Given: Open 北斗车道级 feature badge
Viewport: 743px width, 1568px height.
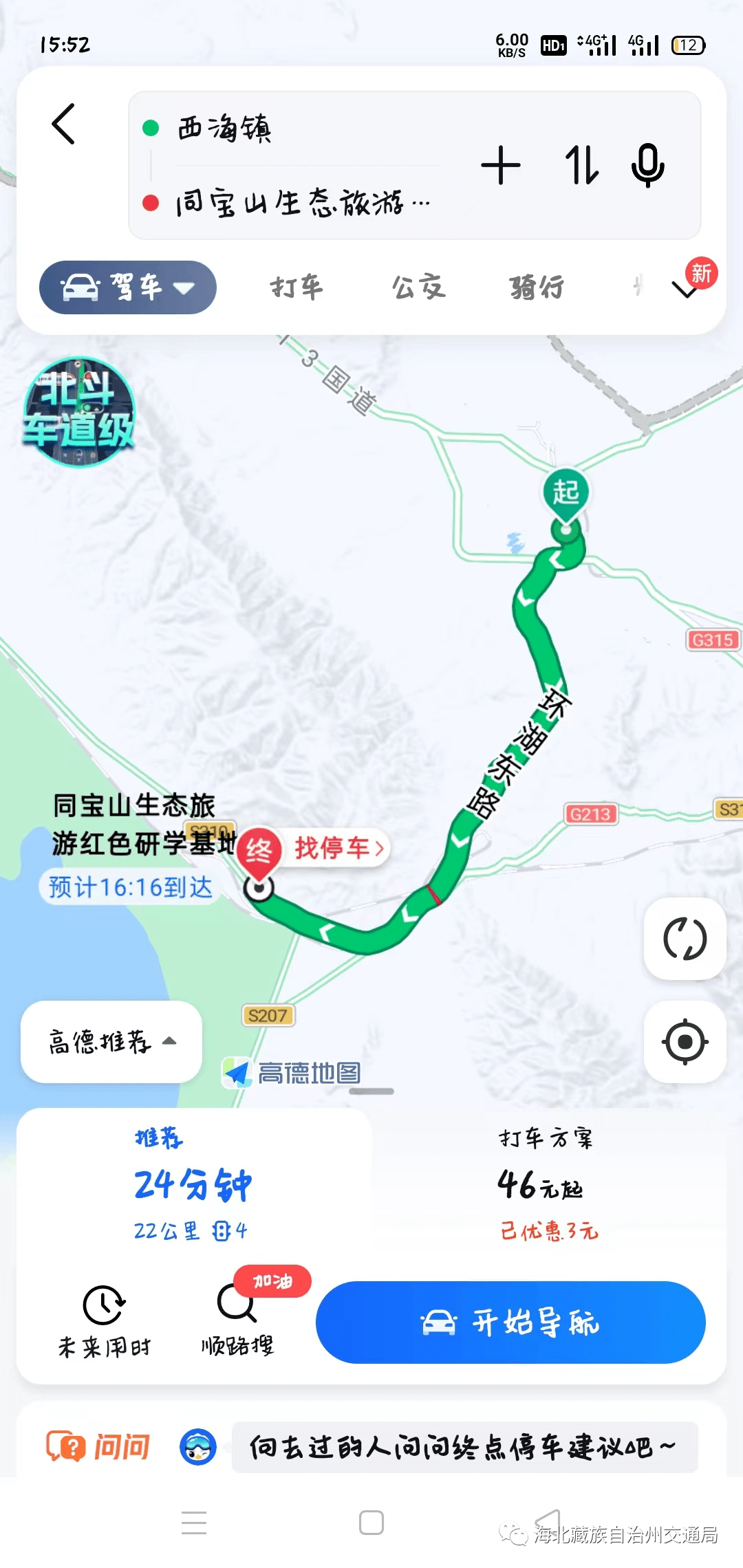Looking at the screenshot, I should (x=78, y=412).
